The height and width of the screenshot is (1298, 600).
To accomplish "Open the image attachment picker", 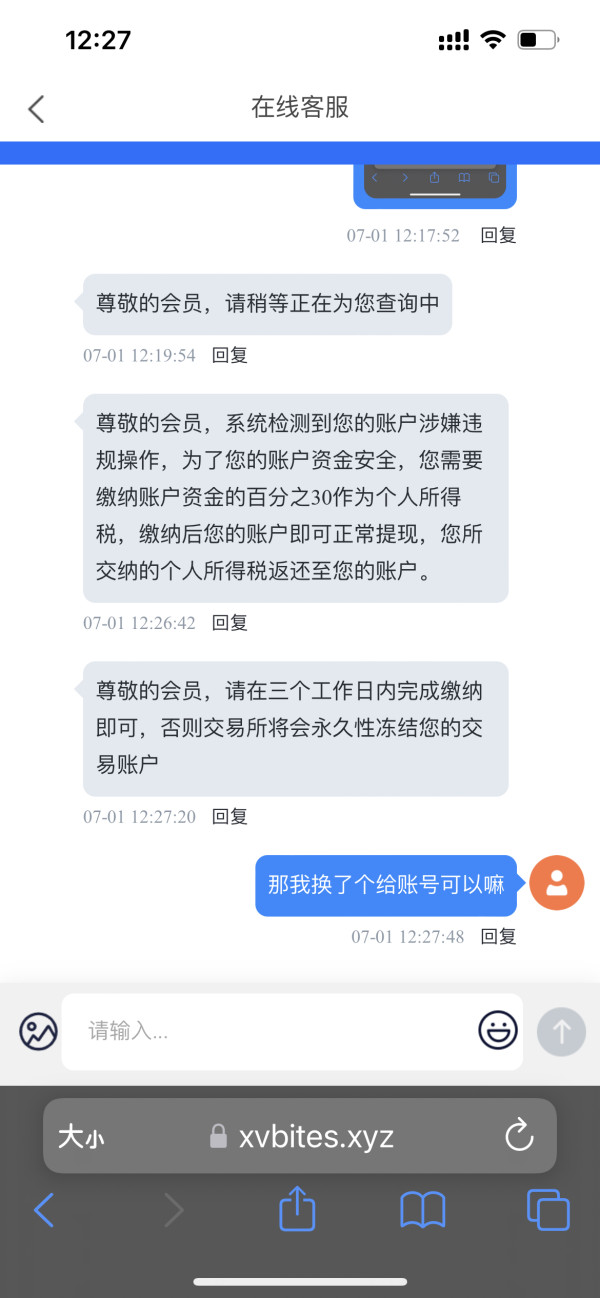I will tap(38, 1031).
